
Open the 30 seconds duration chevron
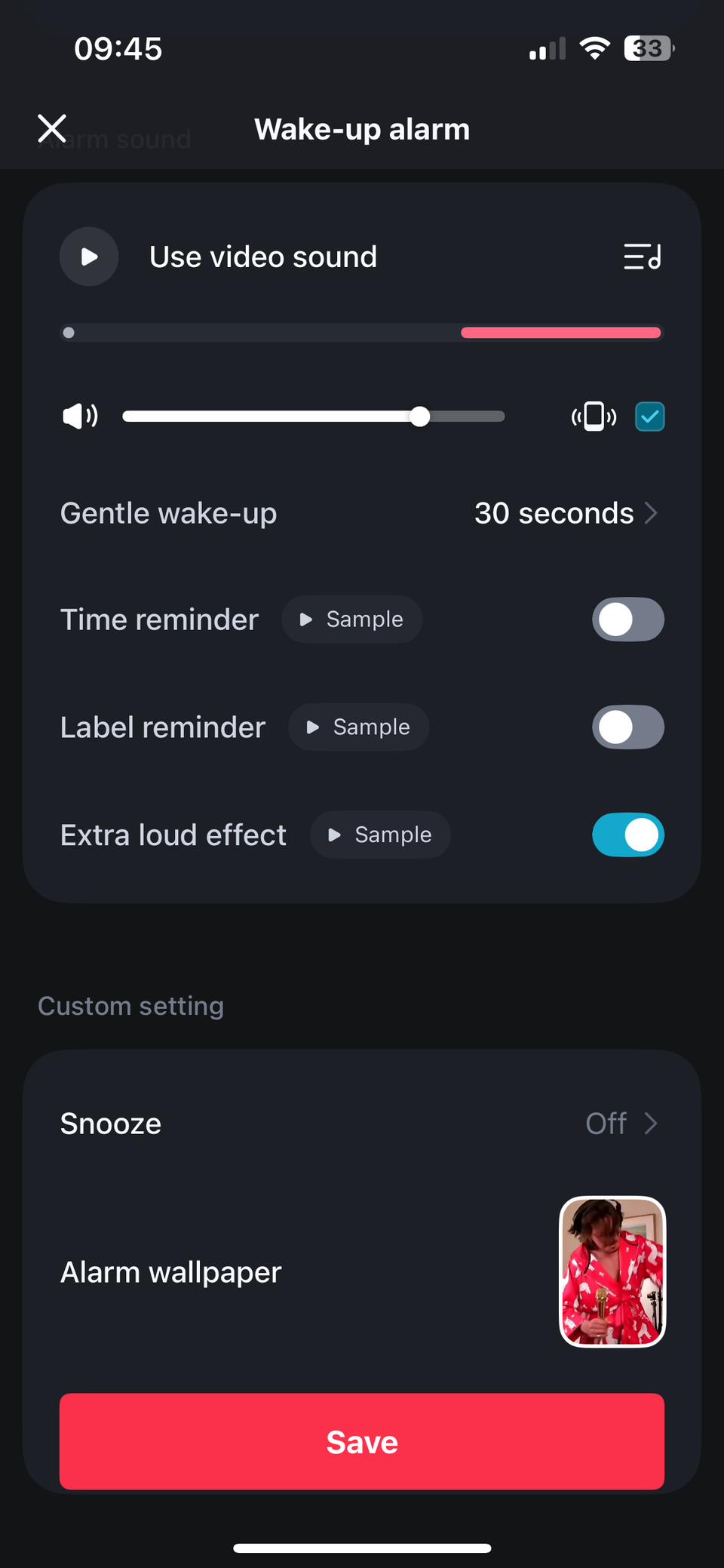pyautogui.click(x=652, y=513)
